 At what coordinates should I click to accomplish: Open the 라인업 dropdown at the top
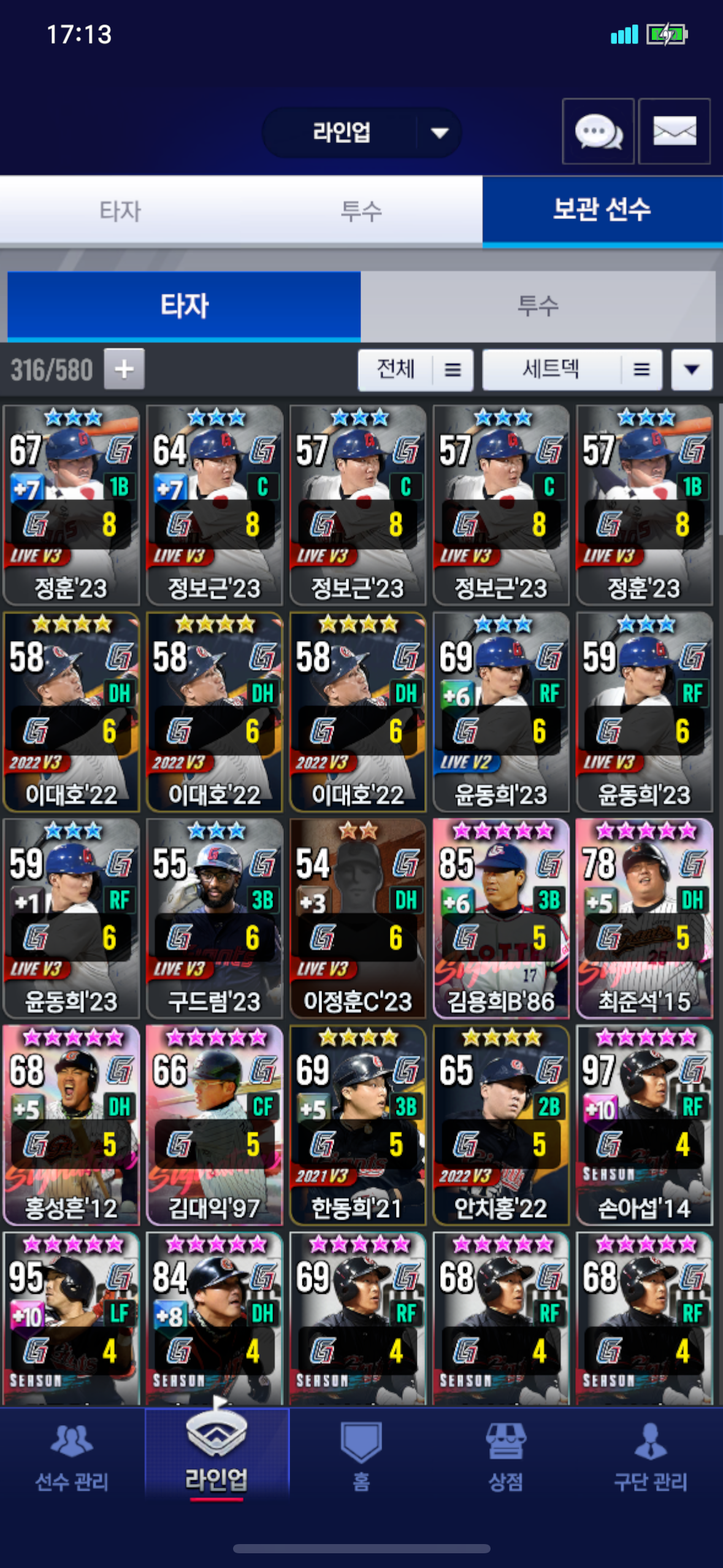(362, 132)
